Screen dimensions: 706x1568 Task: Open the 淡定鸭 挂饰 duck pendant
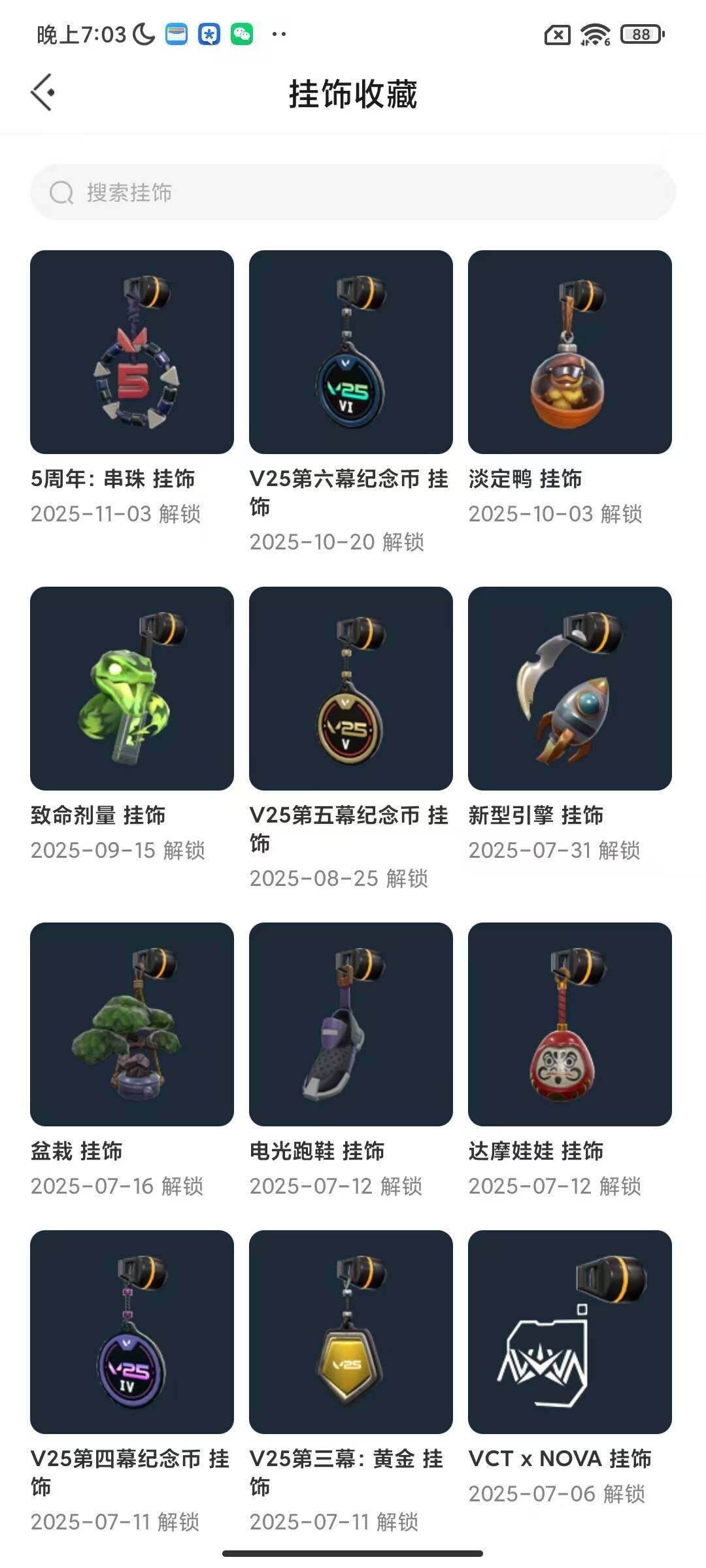pyautogui.click(x=569, y=350)
